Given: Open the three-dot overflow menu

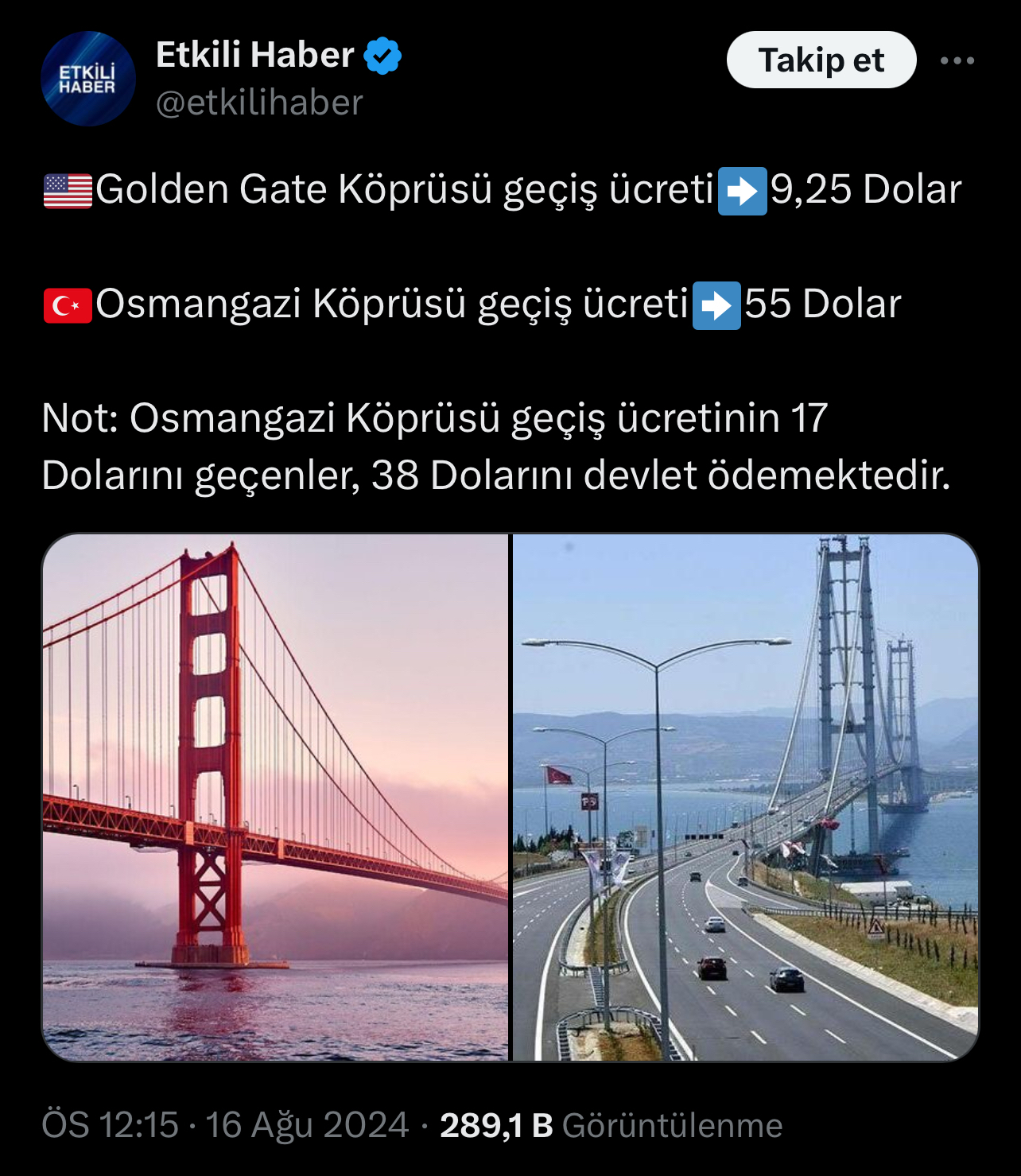Looking at the screenshot, I should point(957,60).
